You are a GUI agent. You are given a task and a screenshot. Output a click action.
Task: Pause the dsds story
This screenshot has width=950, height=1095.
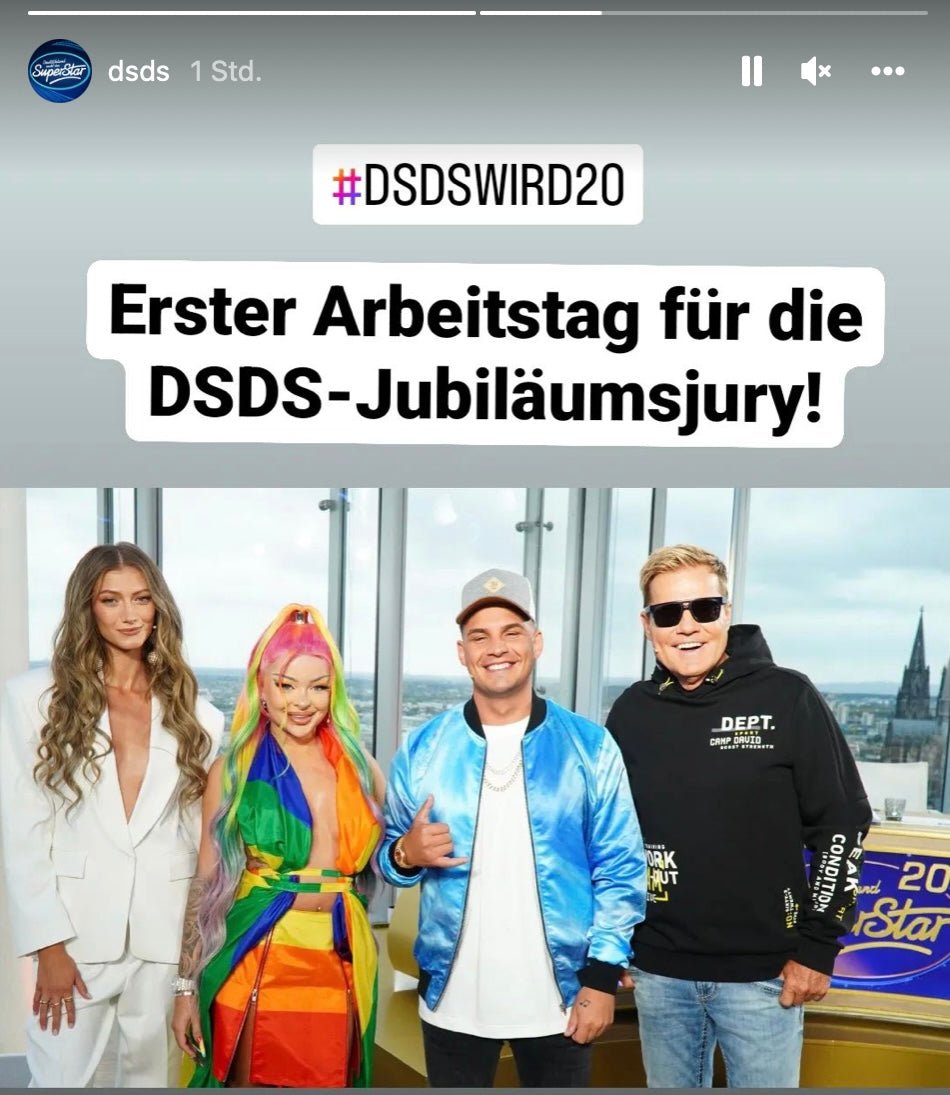[752, 71]
